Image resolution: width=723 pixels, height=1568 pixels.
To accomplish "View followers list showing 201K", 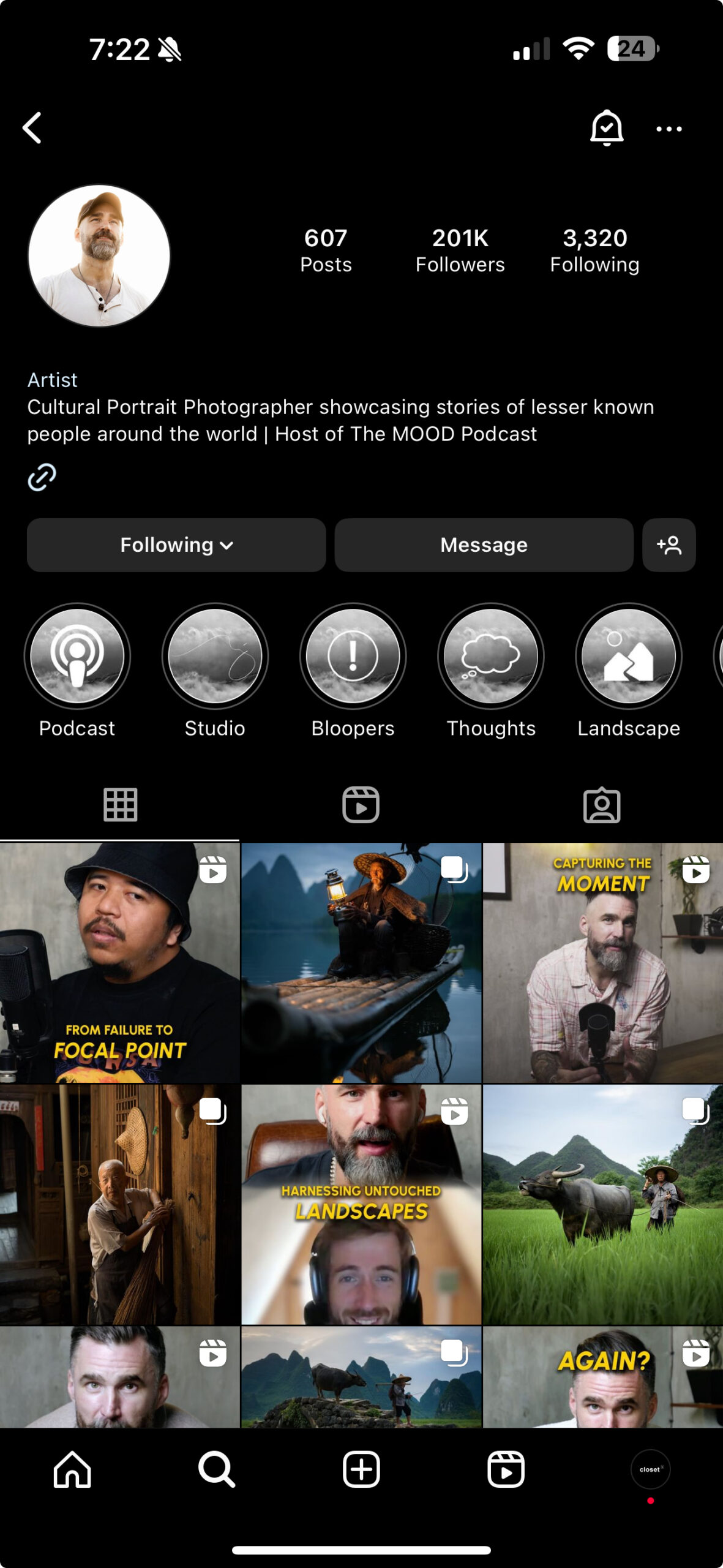I will [460, 250].
